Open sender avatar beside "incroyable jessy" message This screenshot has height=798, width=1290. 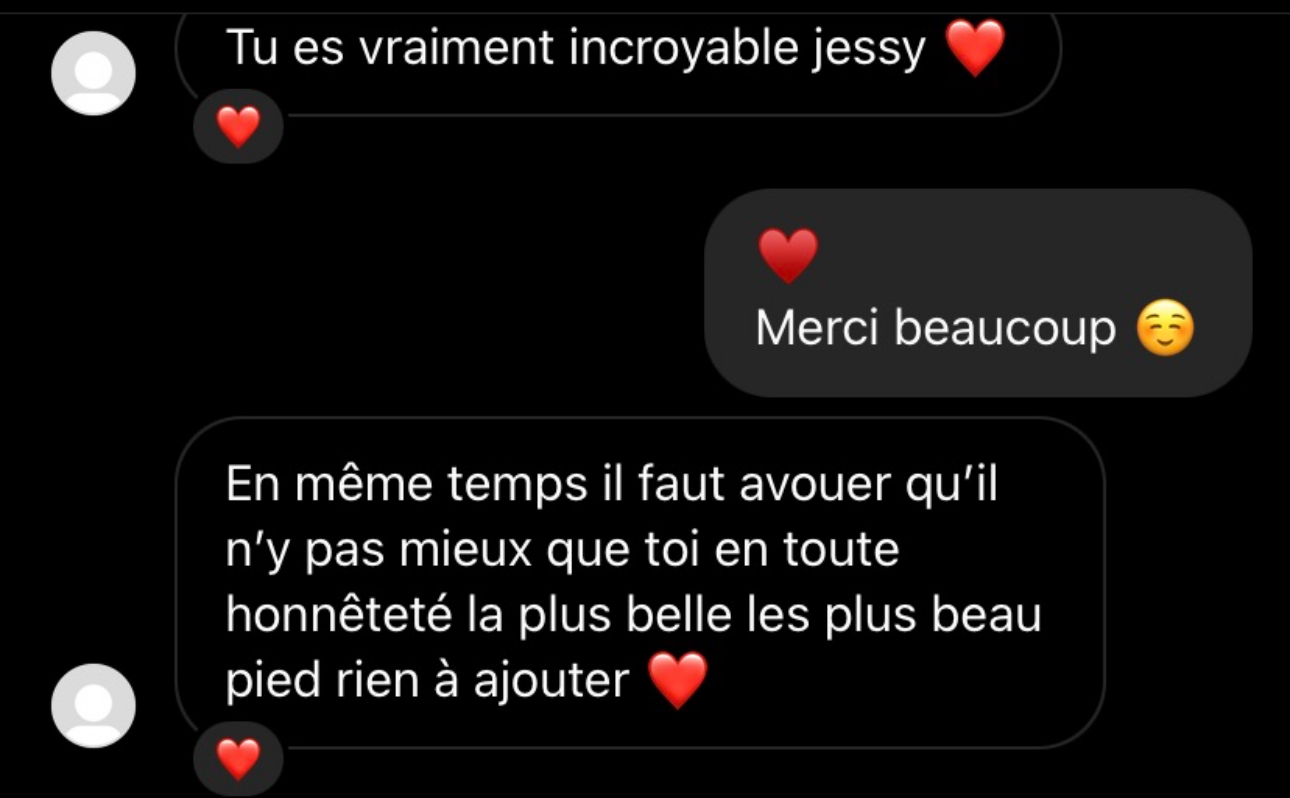[x=93, y=73]
